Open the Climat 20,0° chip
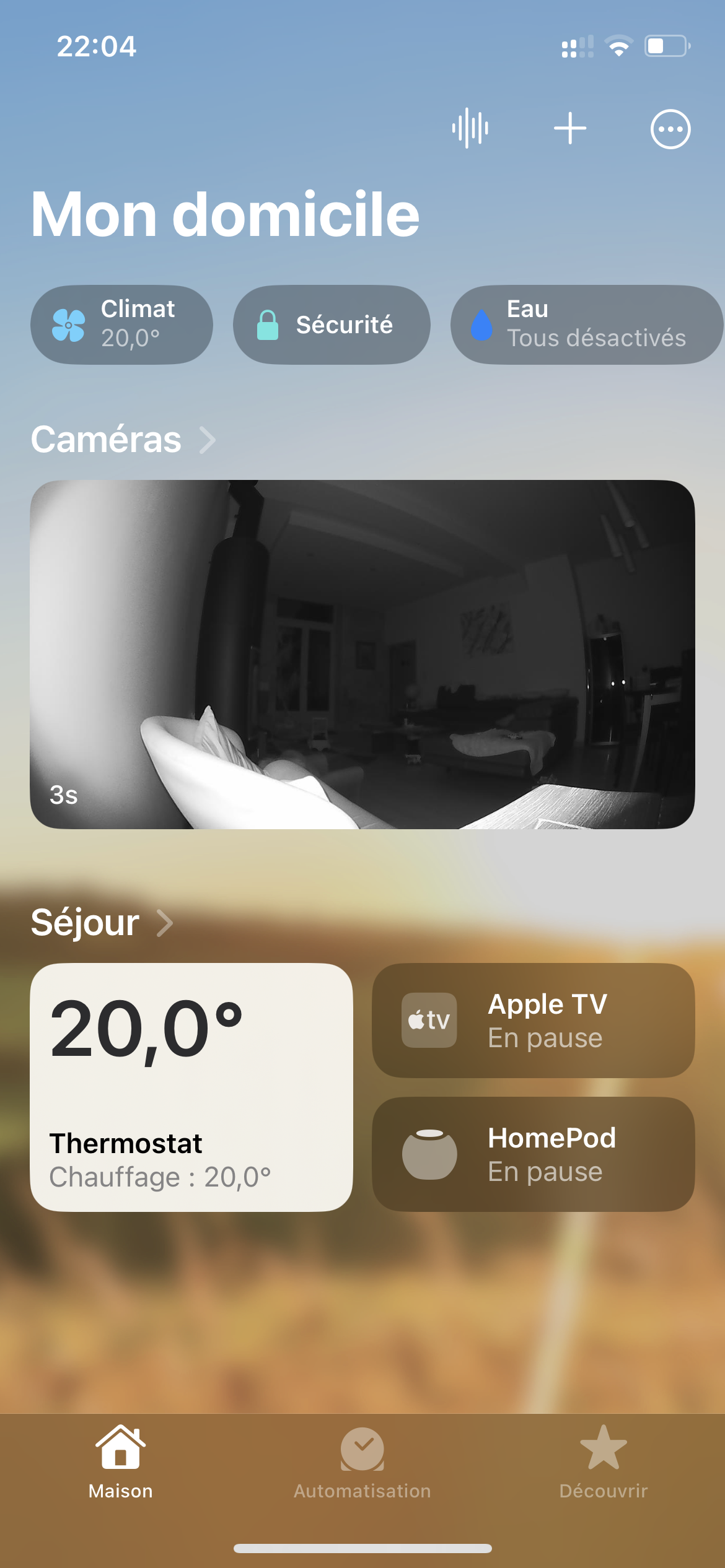This screenshot has height=1568, width=725. pos(122,324)
